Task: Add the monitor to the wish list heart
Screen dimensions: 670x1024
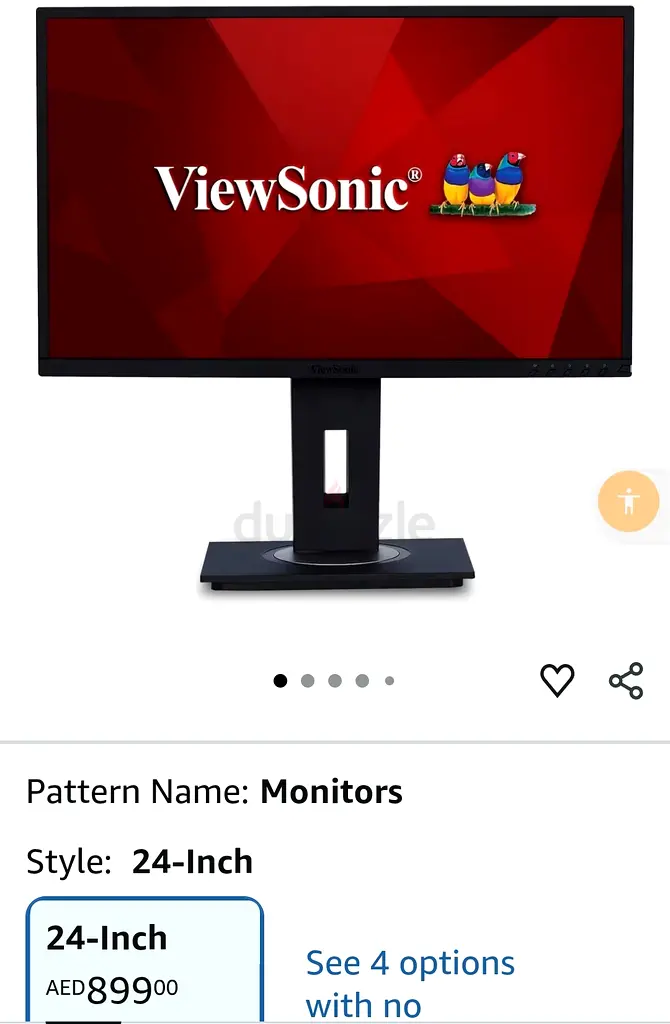Action: (x=557, y=681)
